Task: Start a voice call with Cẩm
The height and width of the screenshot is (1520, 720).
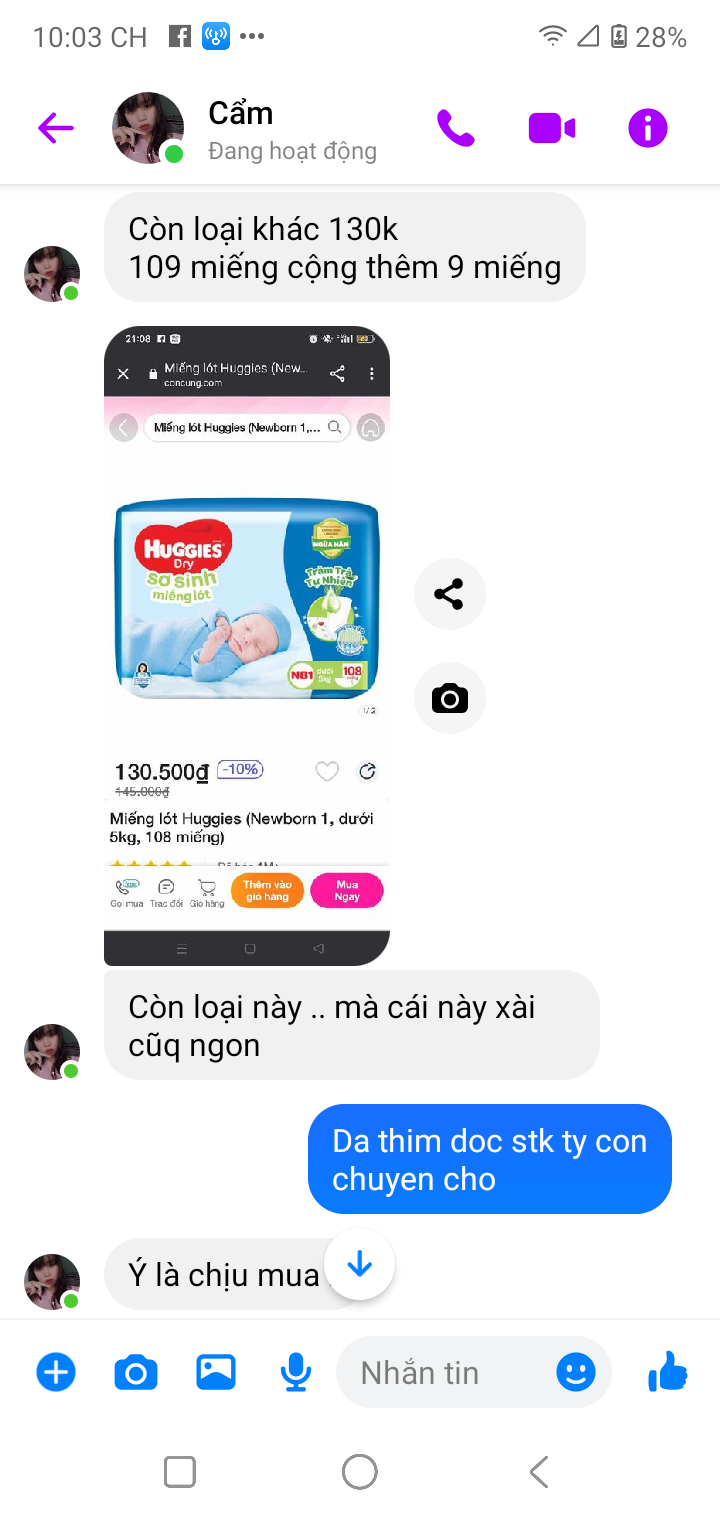Action: click(456, 128)
